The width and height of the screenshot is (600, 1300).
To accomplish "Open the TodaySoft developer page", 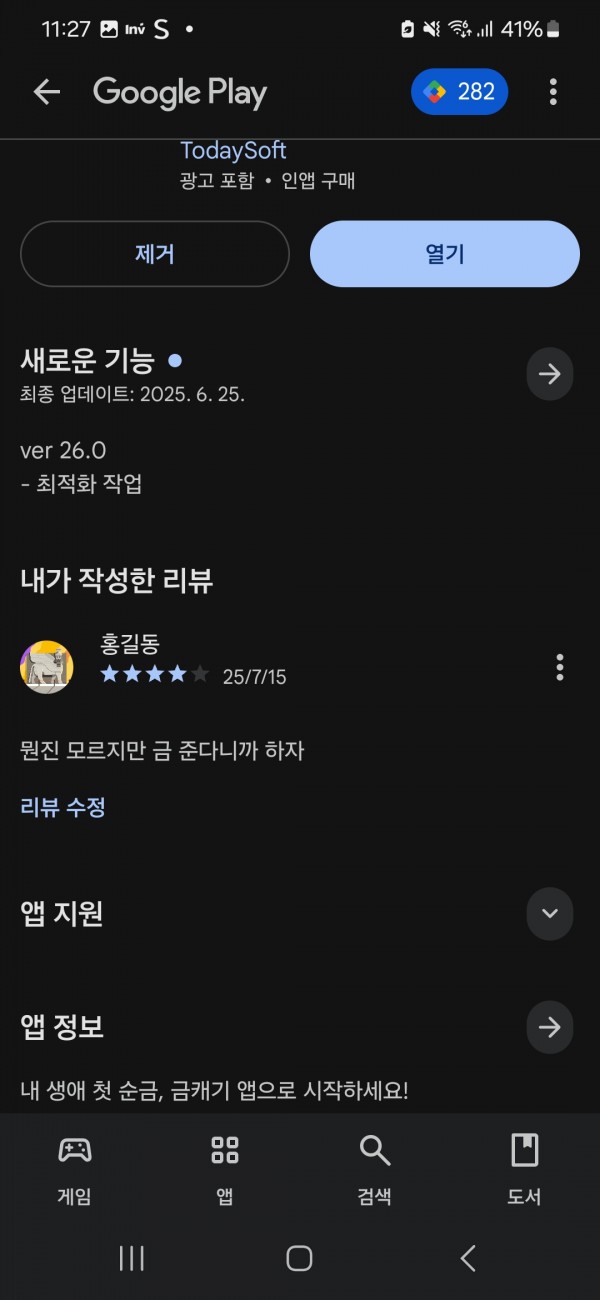I will [233, 151].
